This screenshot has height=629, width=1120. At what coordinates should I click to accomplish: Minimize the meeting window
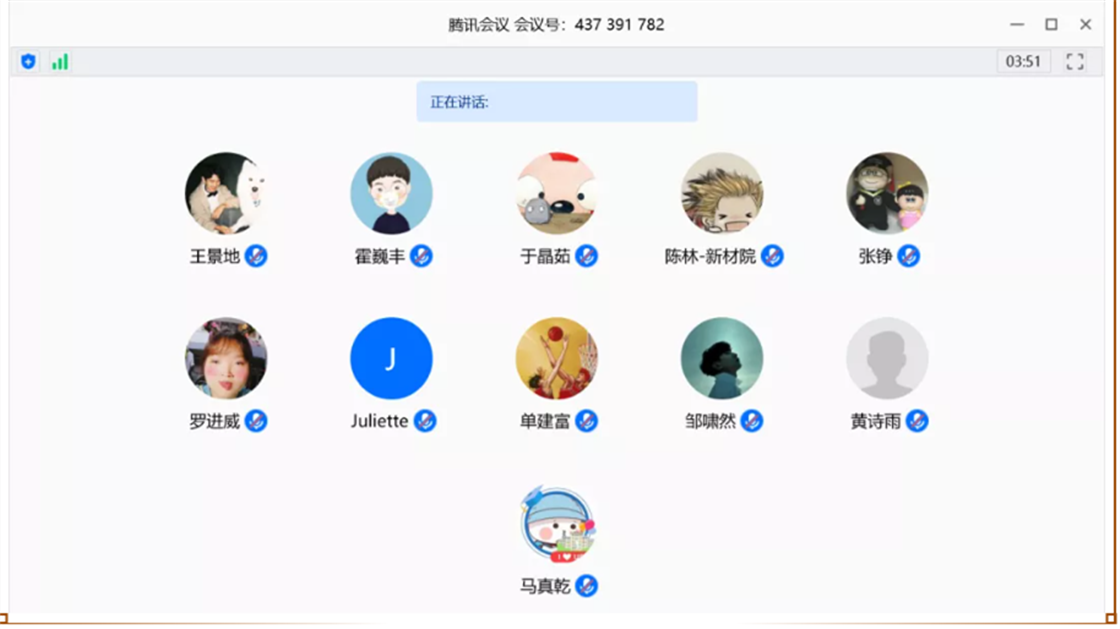pyautogui.click(x=1017, y=24)
